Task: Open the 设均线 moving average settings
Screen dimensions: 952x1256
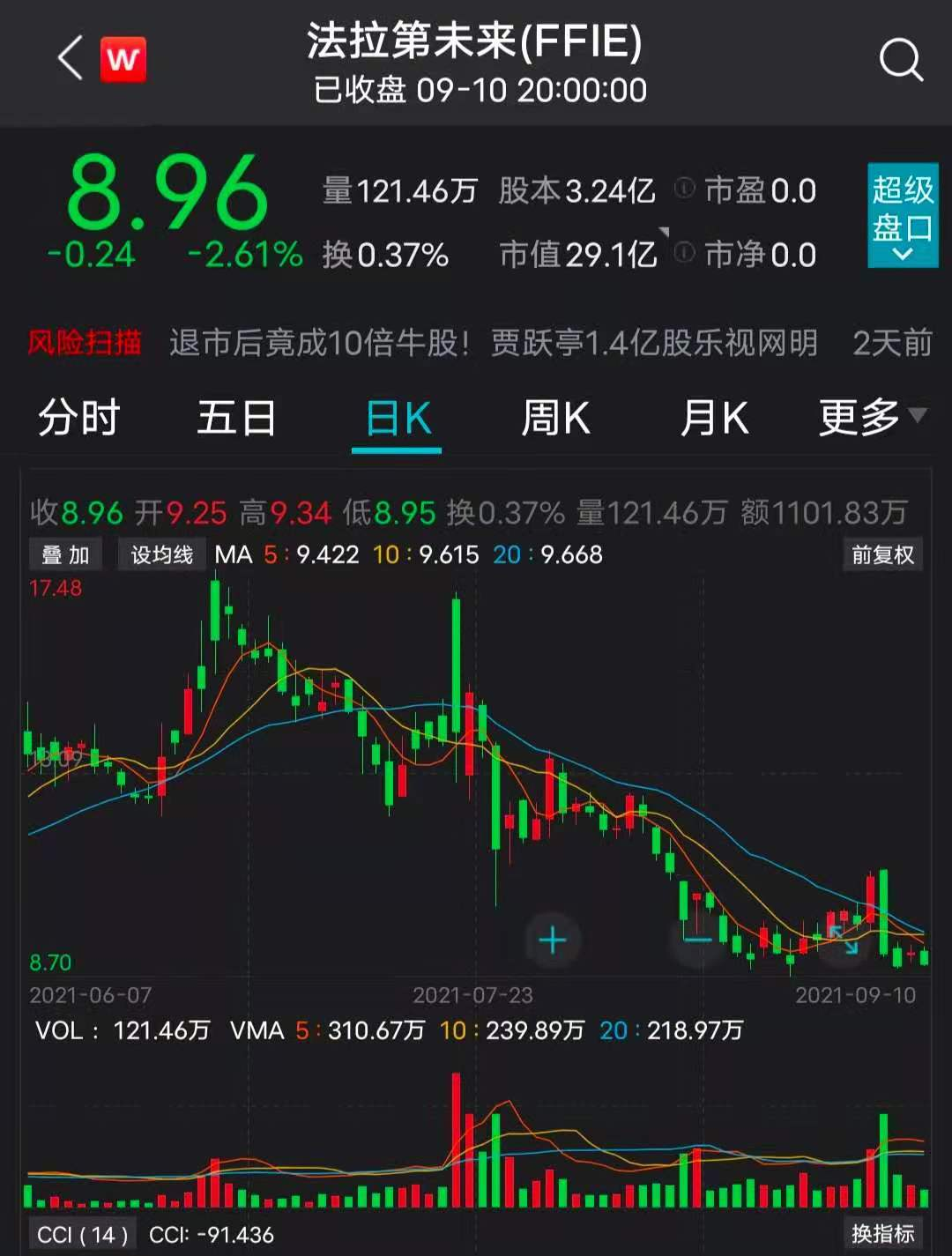Action: (161, 555)
